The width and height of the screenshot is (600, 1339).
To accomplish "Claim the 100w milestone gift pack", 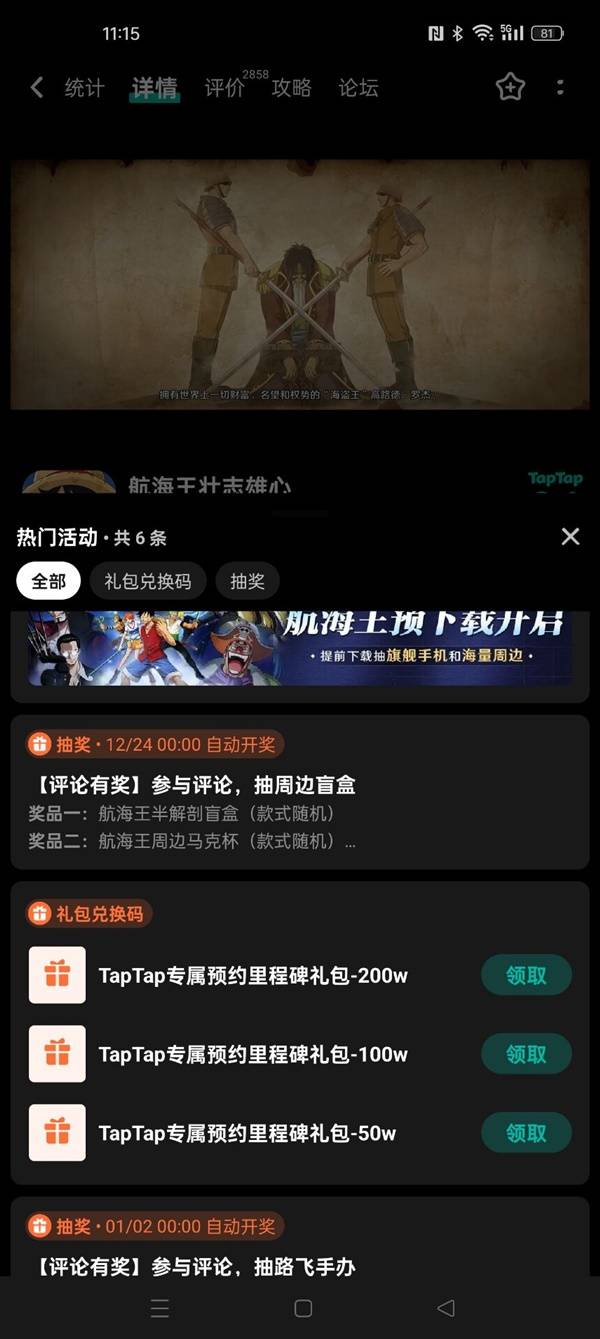I will click(x=526, y=1054).
